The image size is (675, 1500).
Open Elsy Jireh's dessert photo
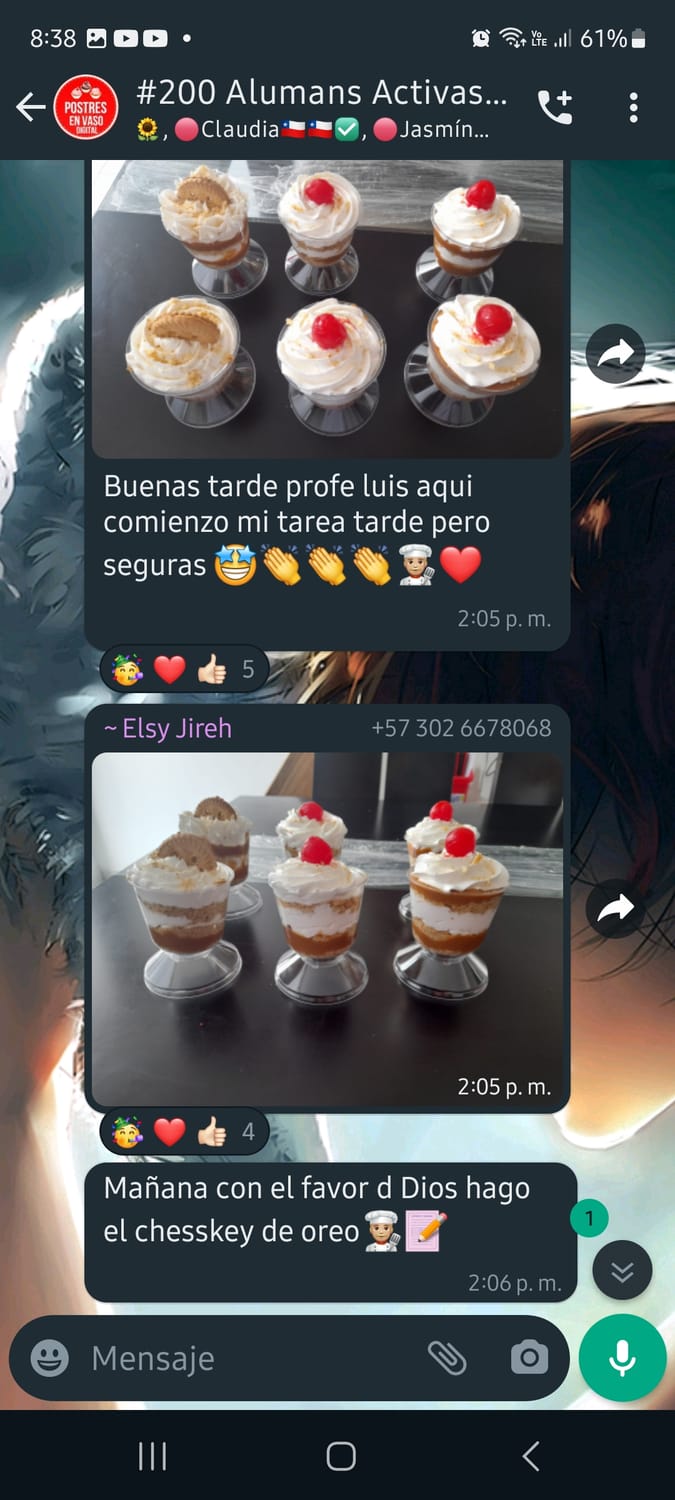[327, 928]
